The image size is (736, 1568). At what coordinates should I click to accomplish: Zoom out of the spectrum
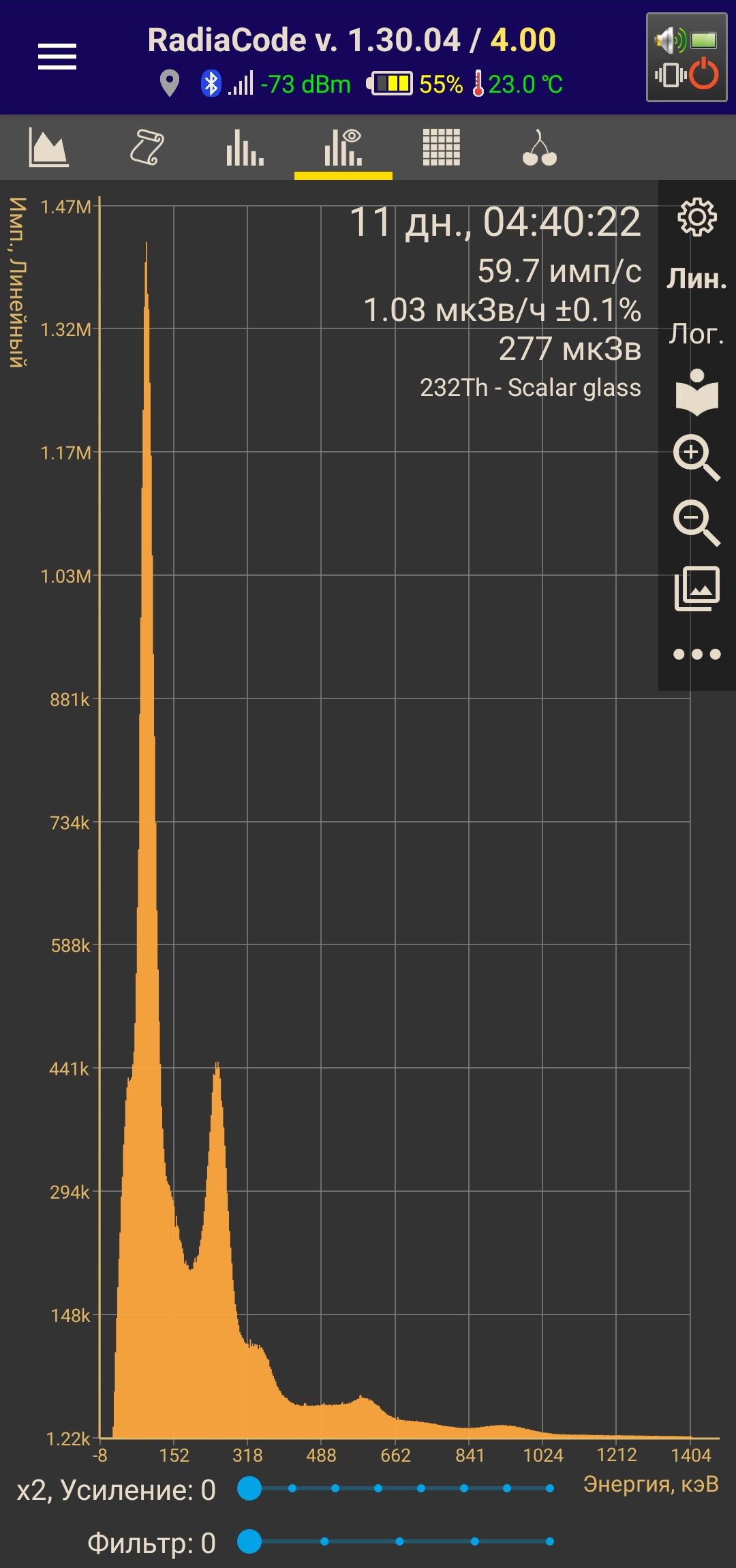(696, 523)
